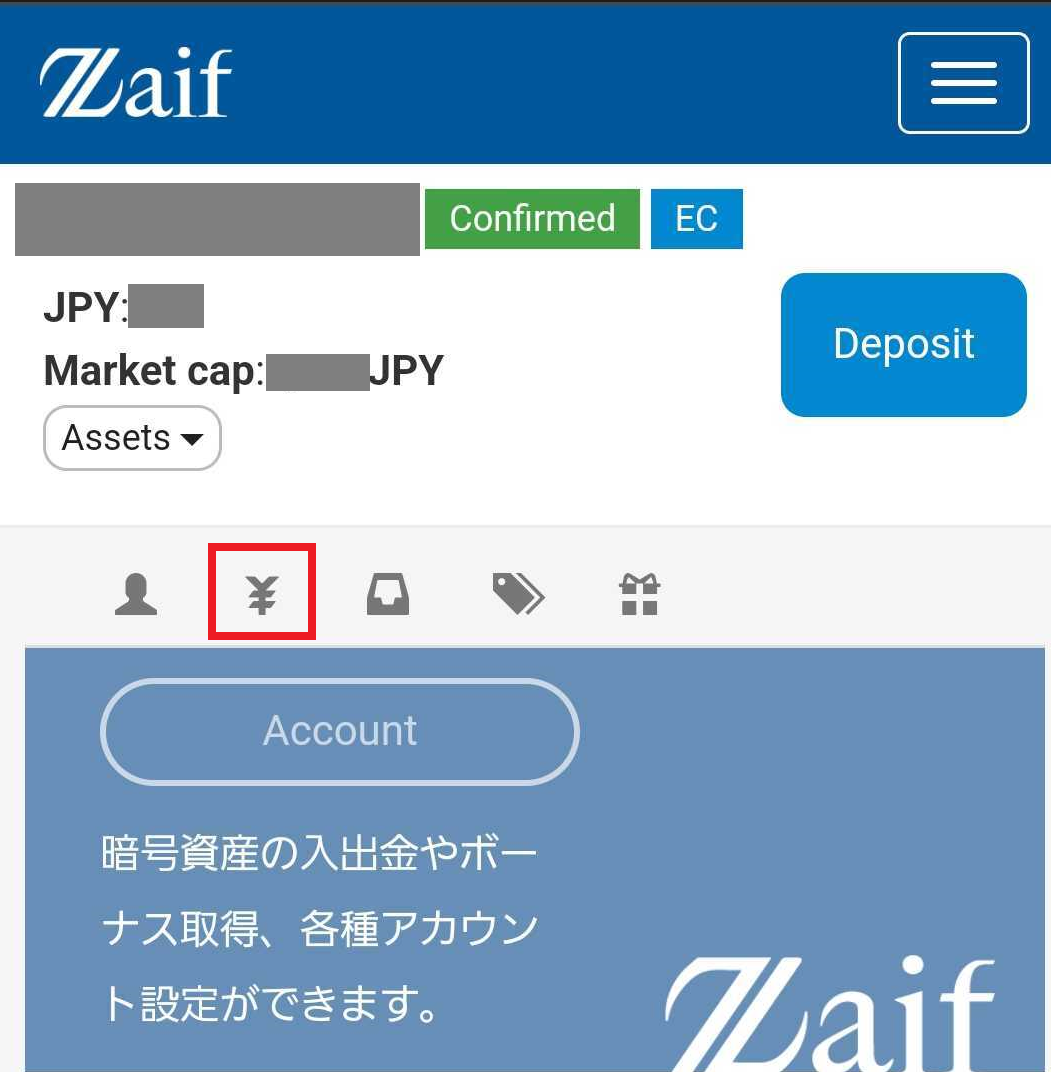Viewport: 1051px width, 1072px height.
Task: Open the person profile tab
Action: pyautogui.click(x=136, y=594)
